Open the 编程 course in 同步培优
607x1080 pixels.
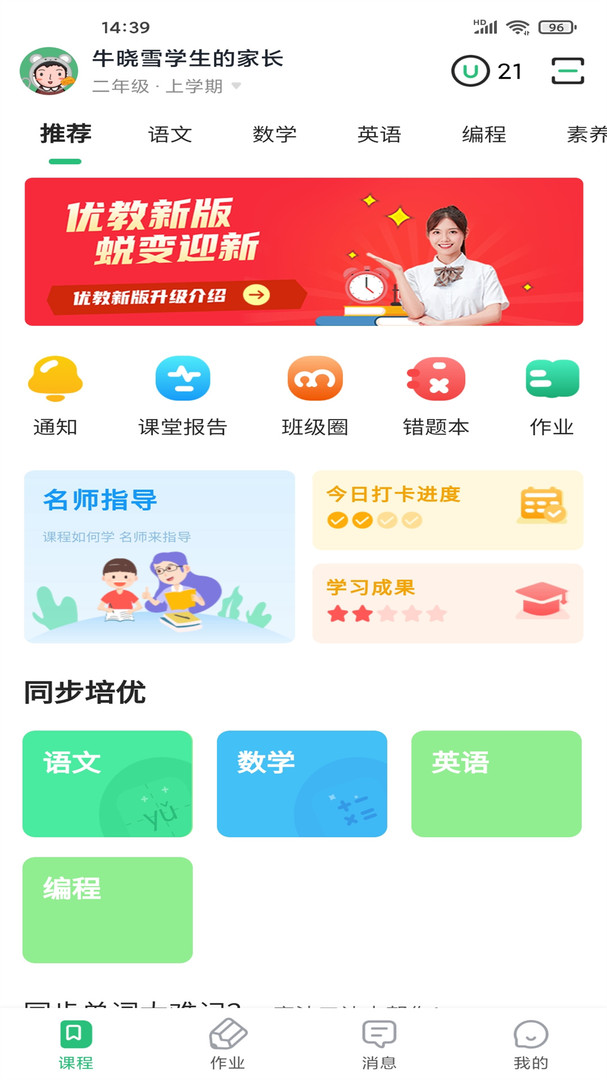[107, 909]
